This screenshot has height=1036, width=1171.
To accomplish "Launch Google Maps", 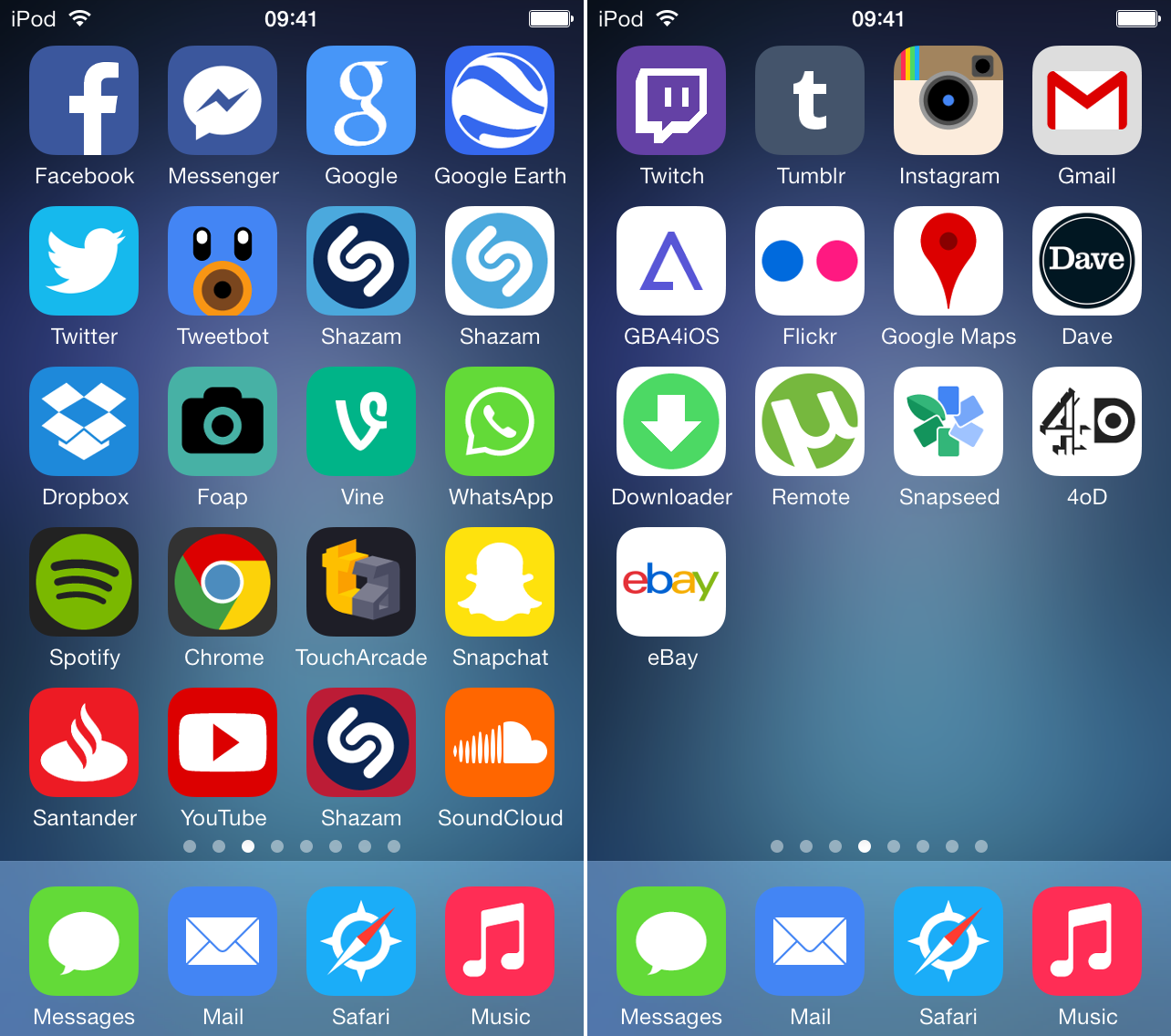I will pos(948,261).
